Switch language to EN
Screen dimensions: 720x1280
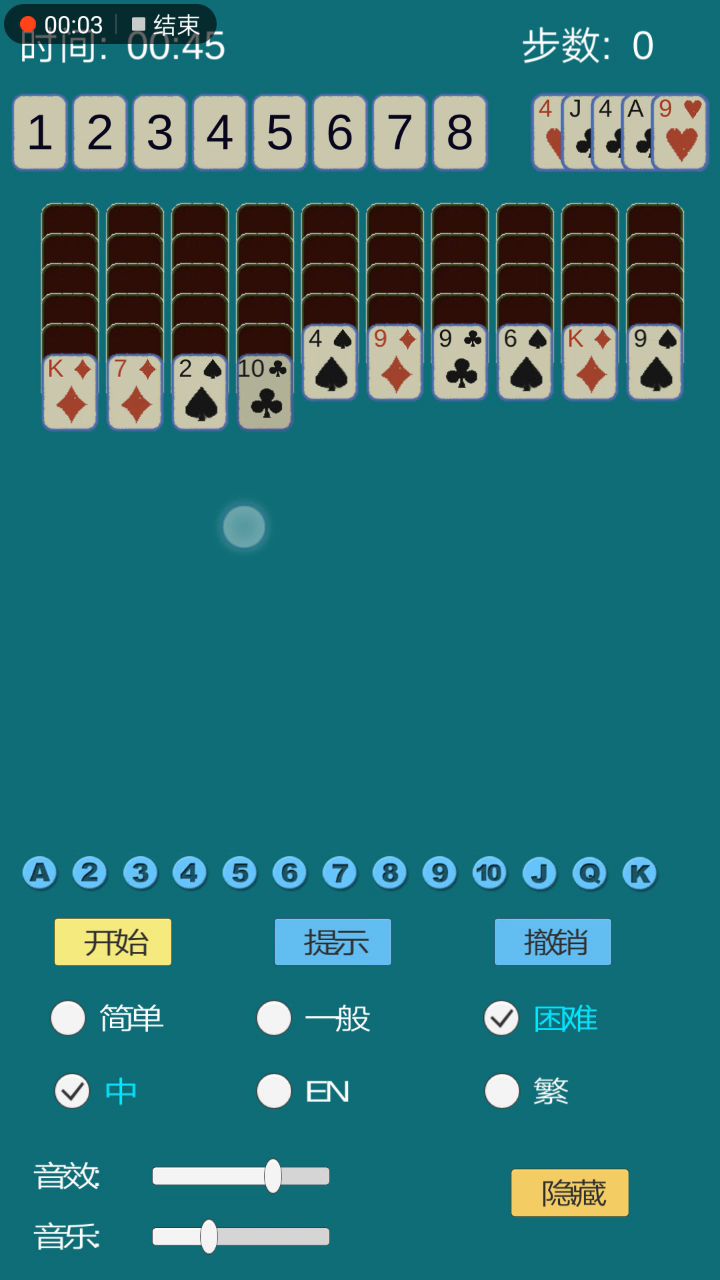point(274,1091)
